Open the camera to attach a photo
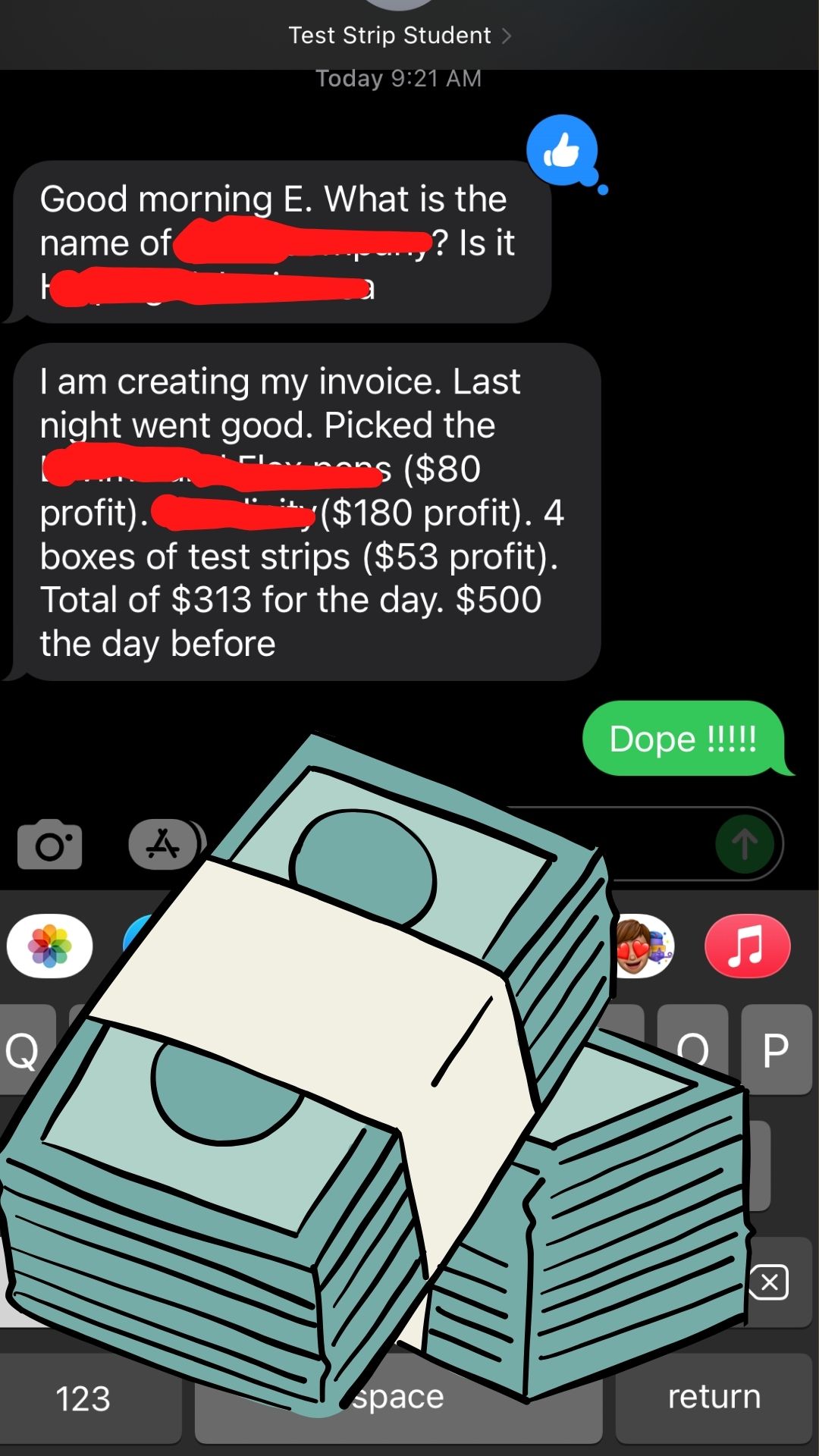Image resolution: width=819 pixels, height=1456 pixels. [50, 845]
